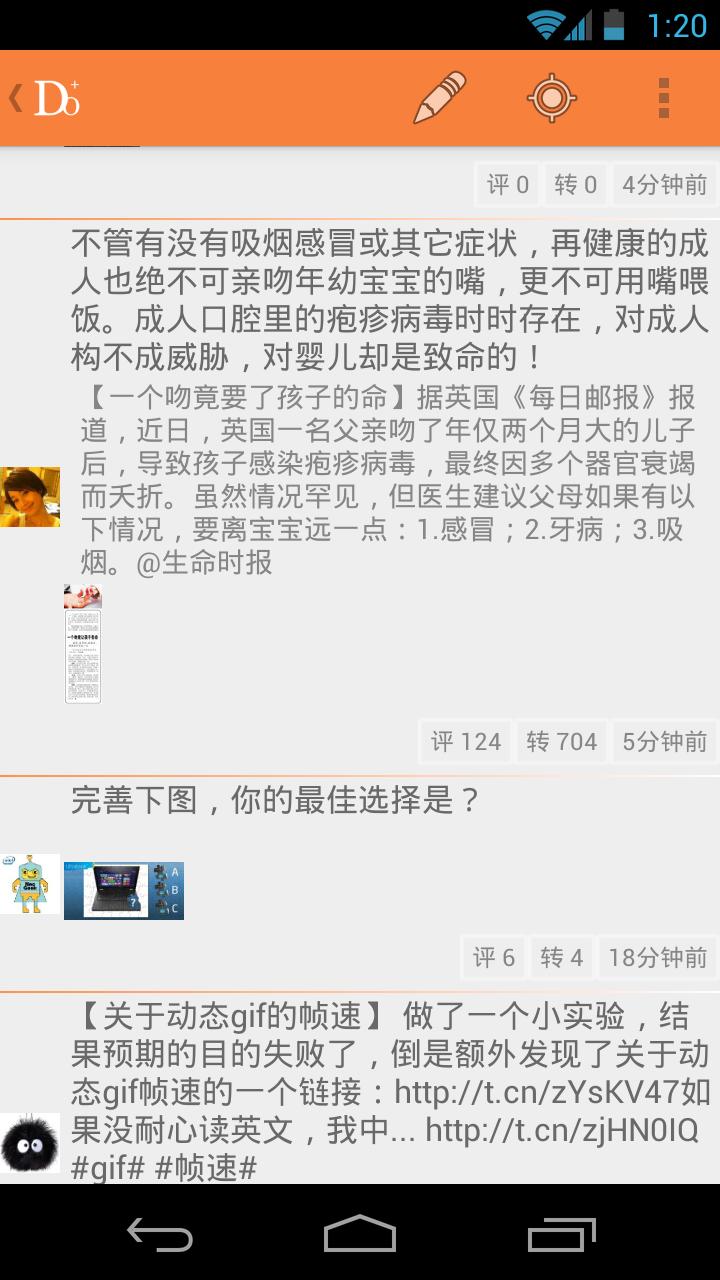720x1280 pixels.
Task: Open link http://t.cn/zYsKV47
Action: coord(538,1090)
